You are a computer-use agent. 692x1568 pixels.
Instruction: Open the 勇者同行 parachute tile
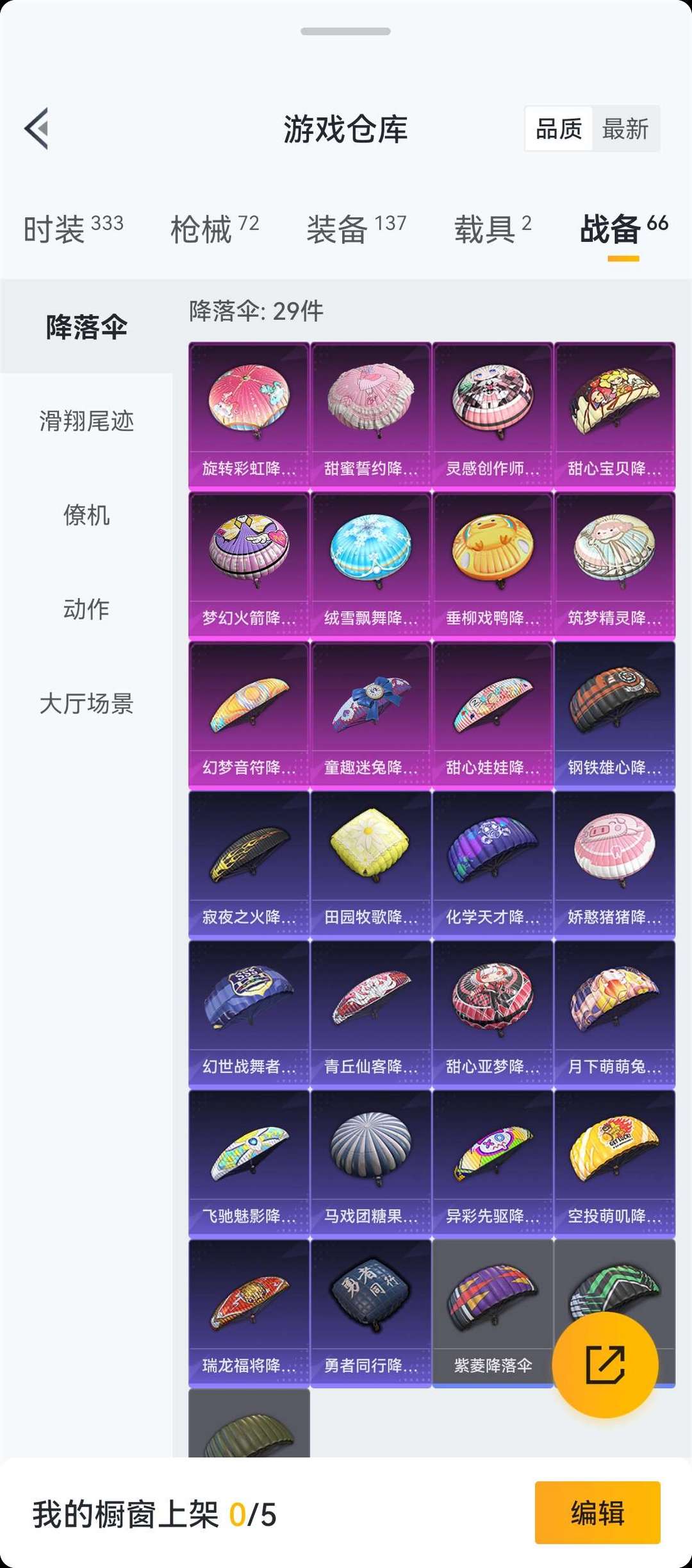coord(371,1312)
